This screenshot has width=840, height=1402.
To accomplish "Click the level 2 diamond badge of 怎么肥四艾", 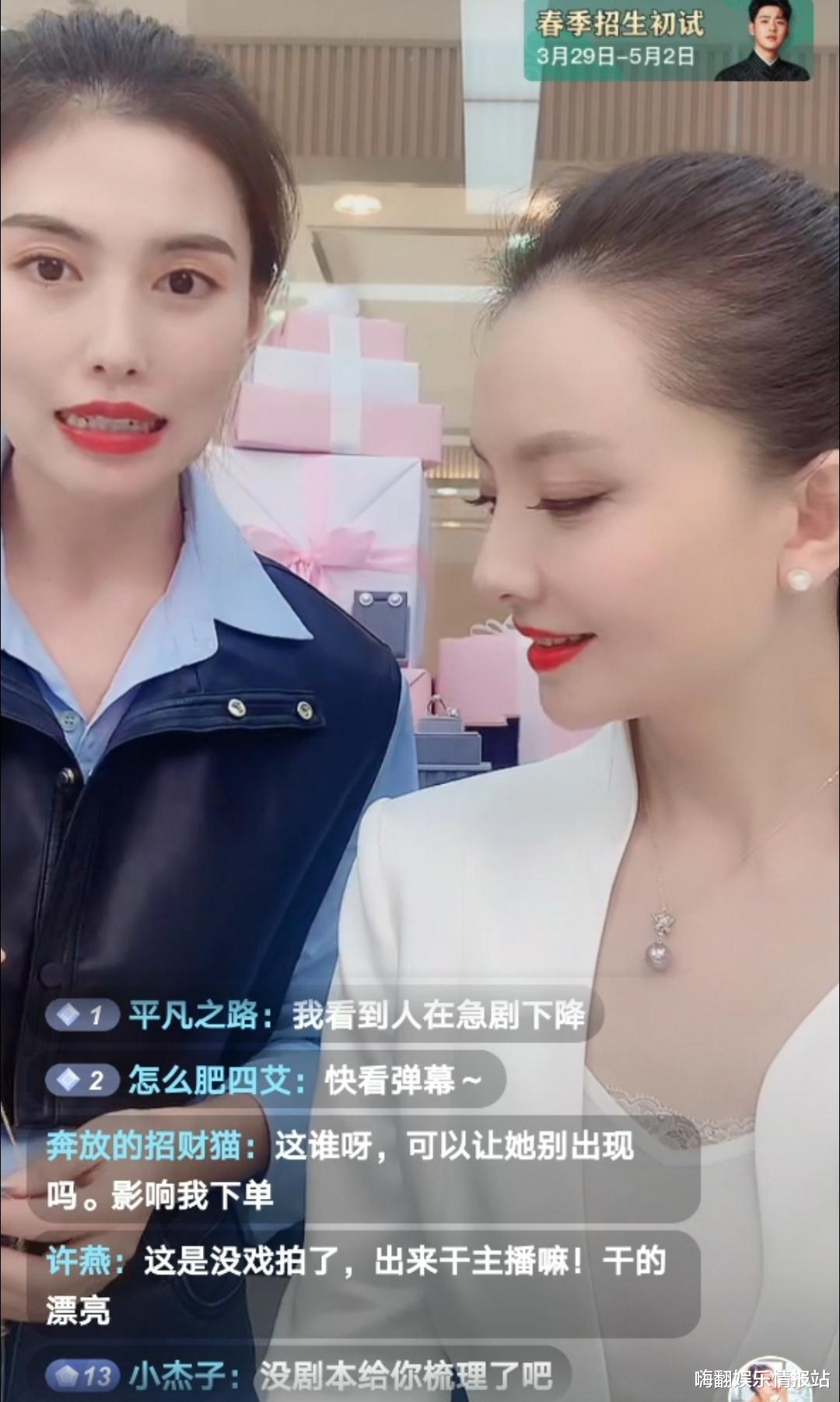I will [87, 1079].
